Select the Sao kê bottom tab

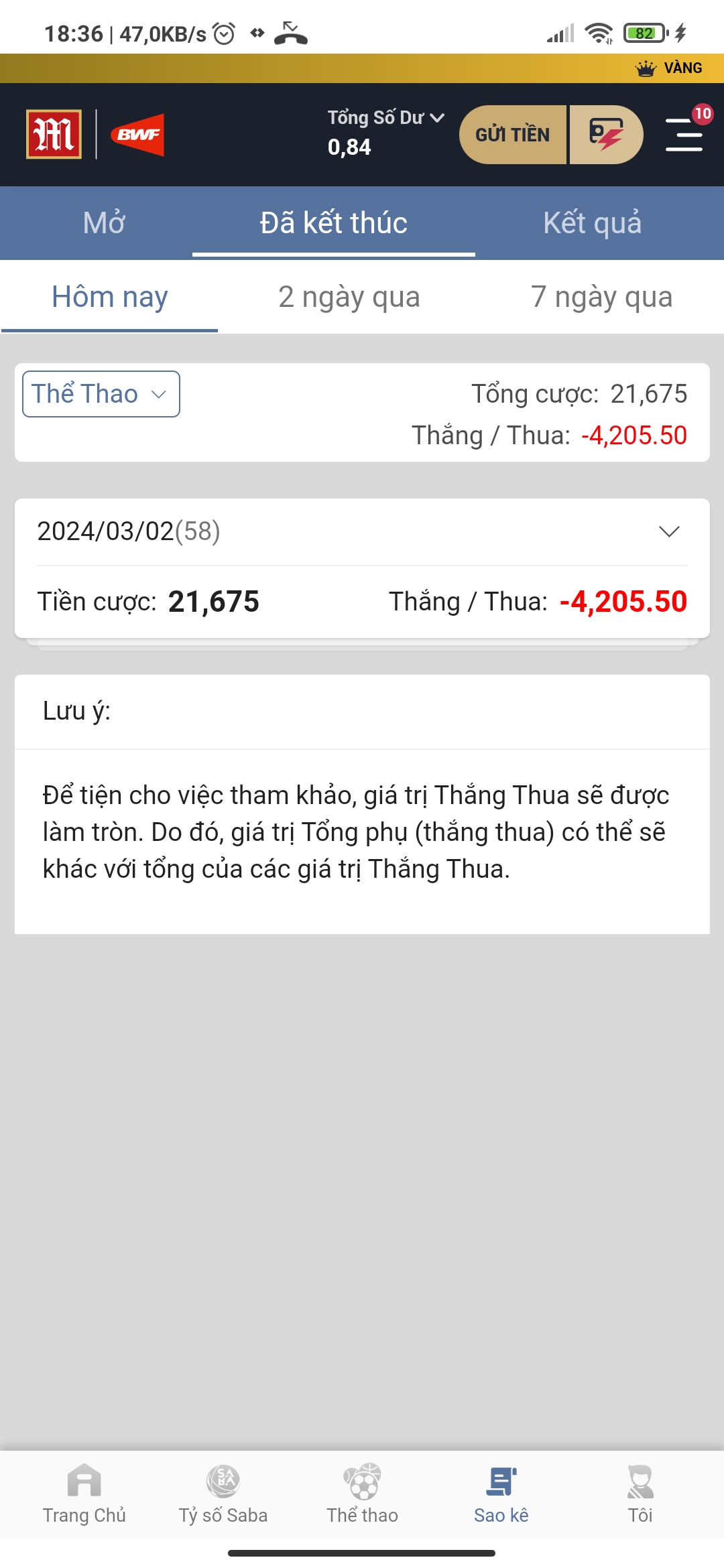coord(501,1494)
